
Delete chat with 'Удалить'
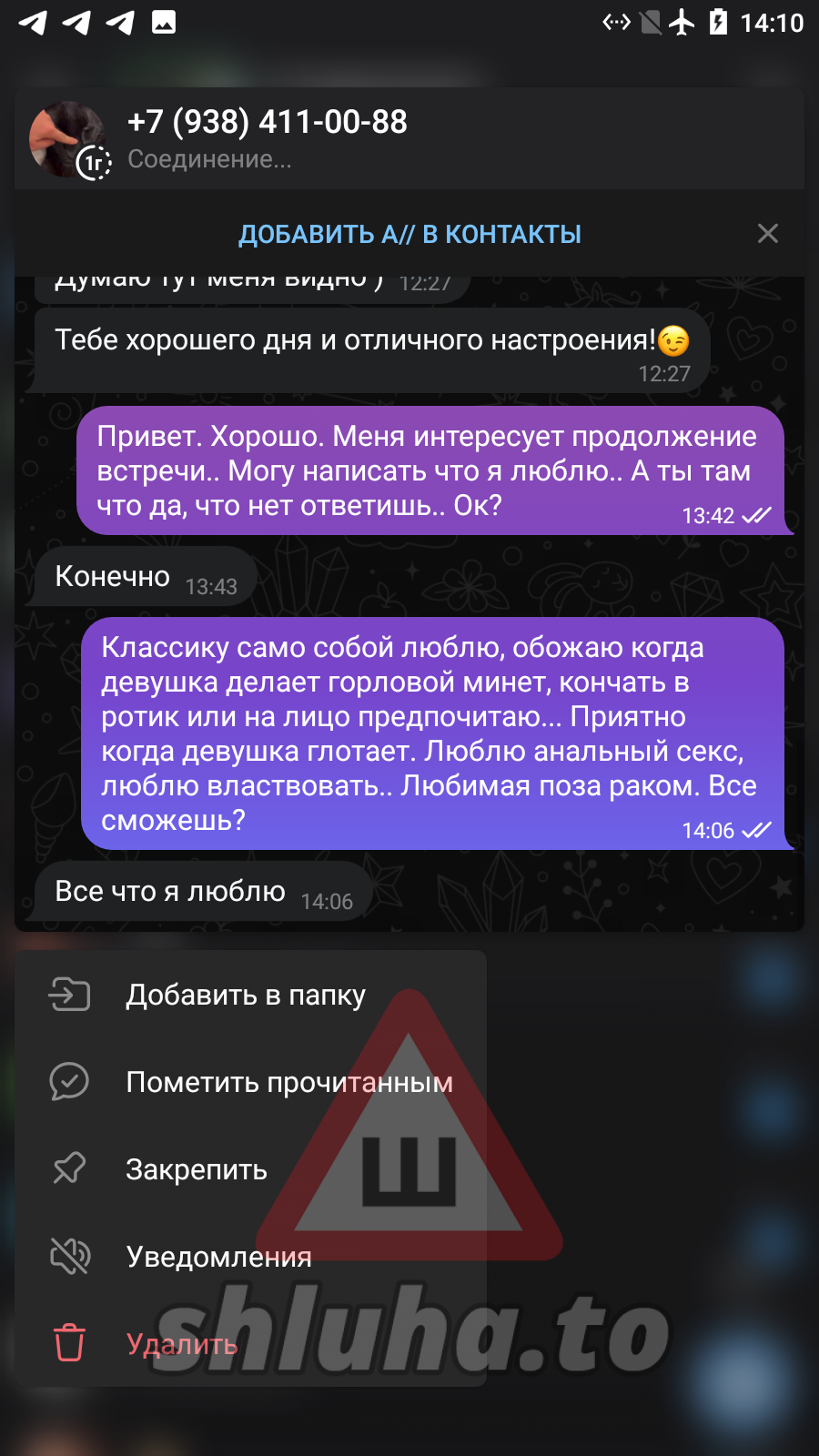tap(182, 1344)
